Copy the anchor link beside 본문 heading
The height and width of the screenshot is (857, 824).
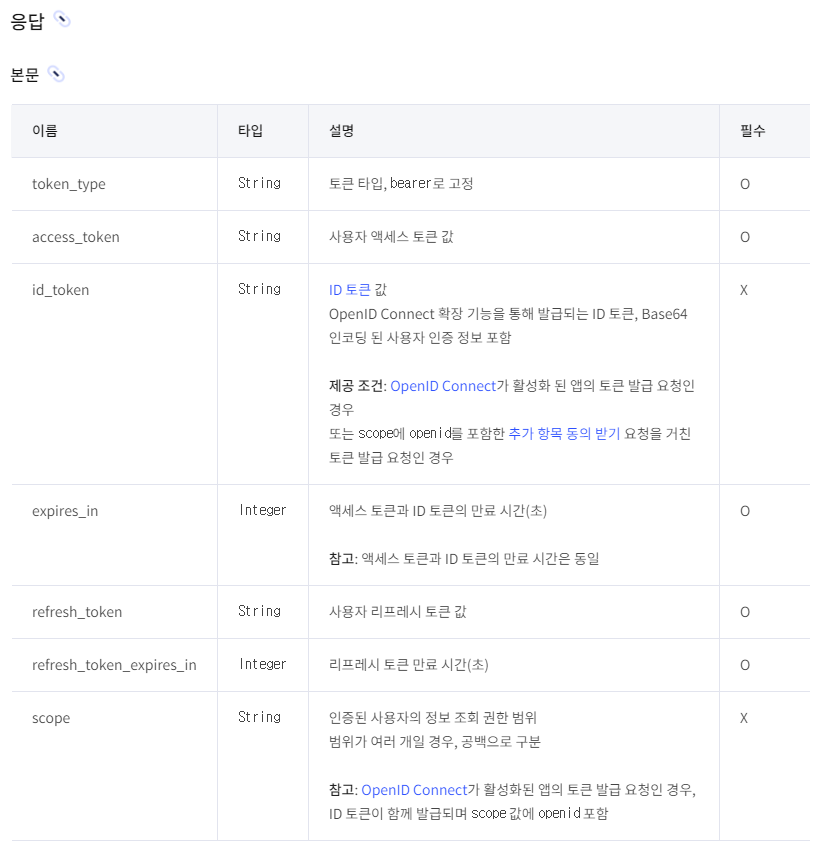[56, 74]
